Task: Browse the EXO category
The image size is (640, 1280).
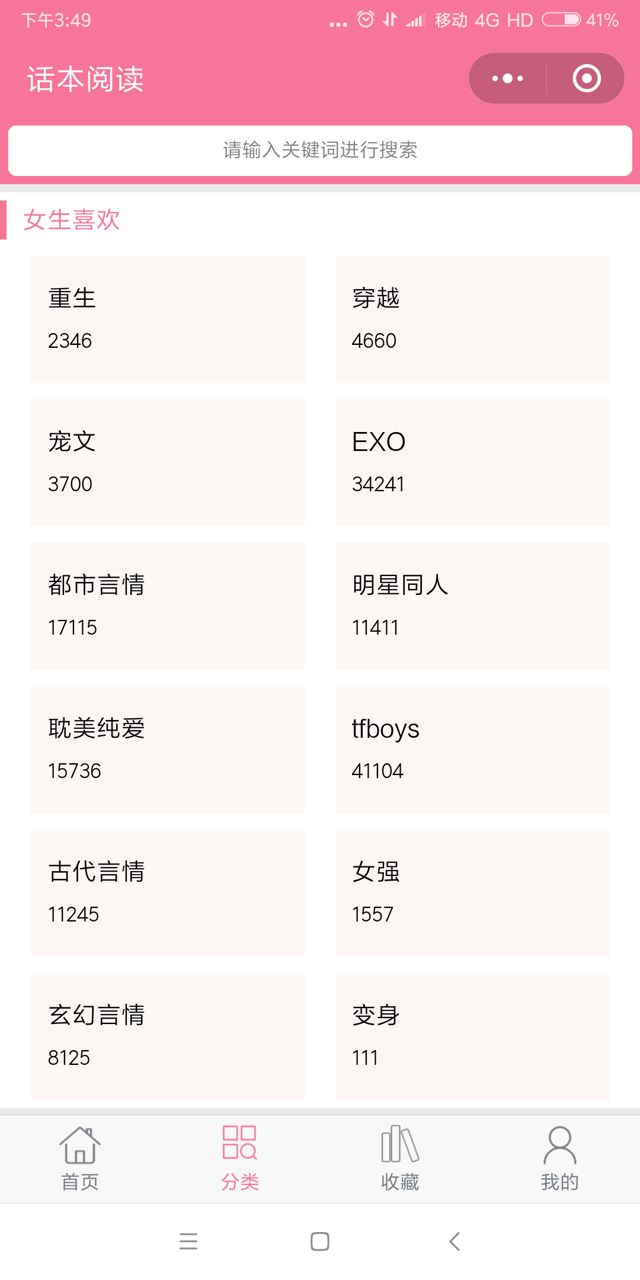Action: pos(472,462)
